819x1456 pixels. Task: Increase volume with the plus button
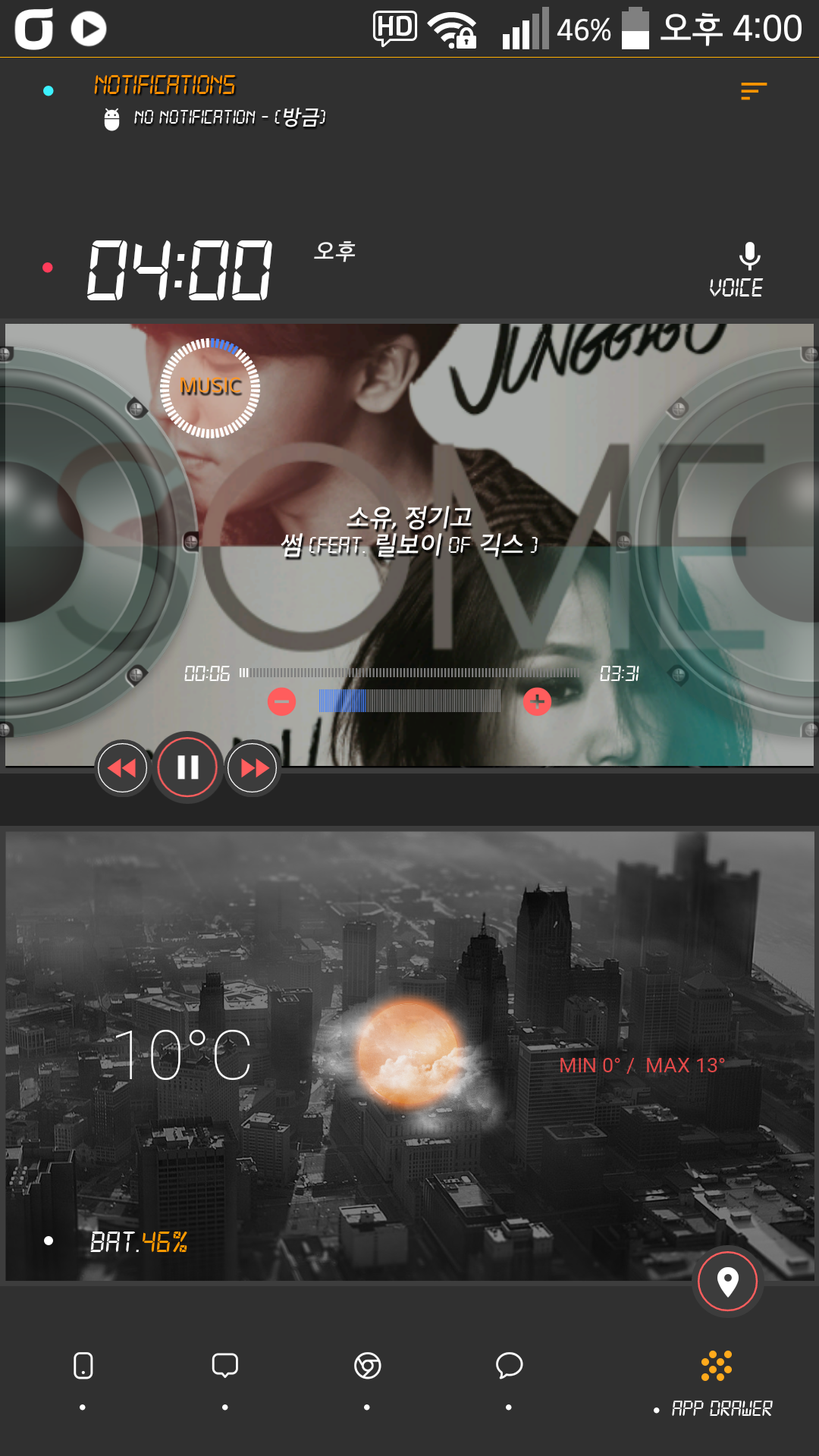pyautogui.click(x=537, y=701)
